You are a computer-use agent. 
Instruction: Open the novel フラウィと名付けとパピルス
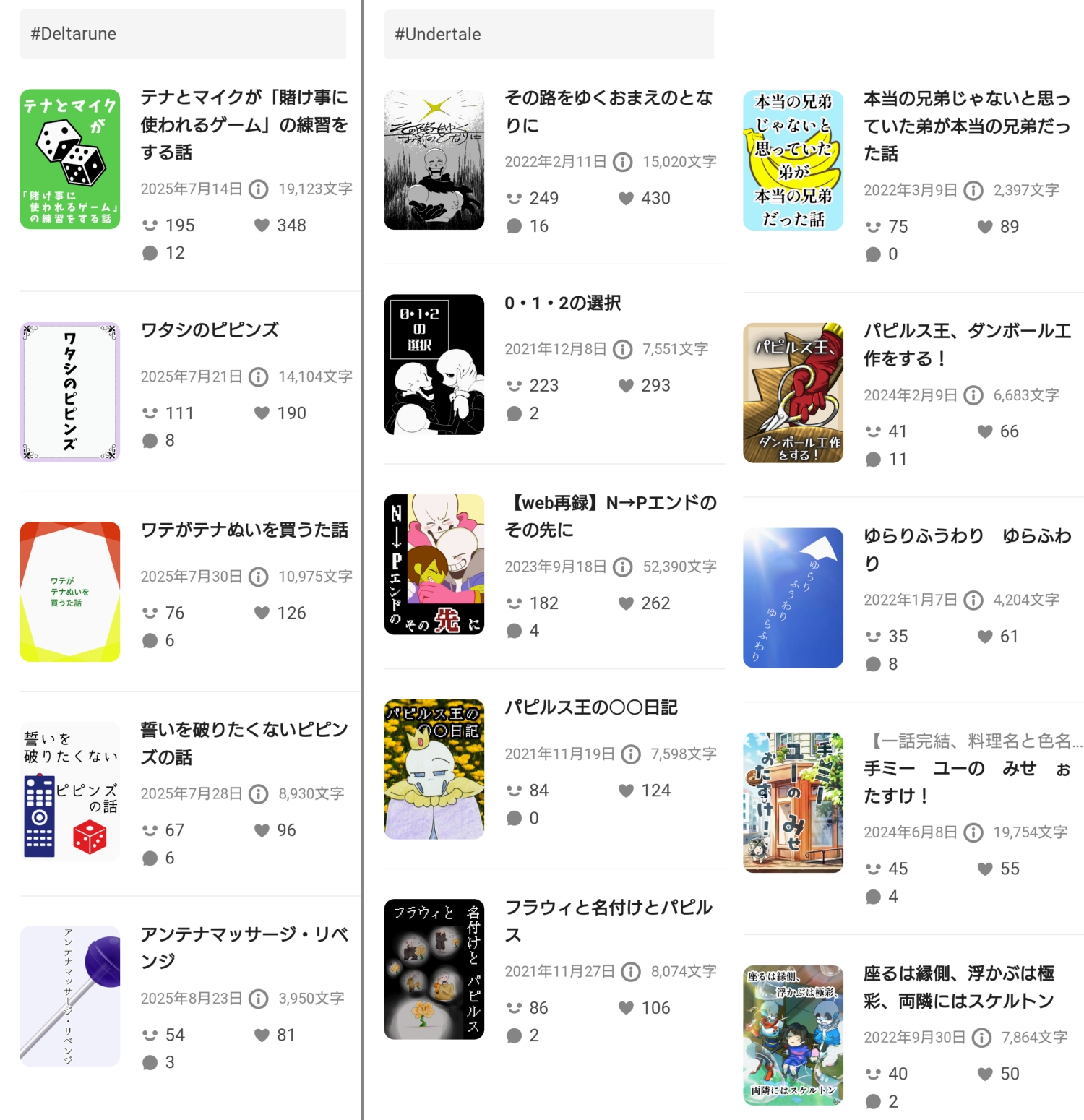point(608,921)
